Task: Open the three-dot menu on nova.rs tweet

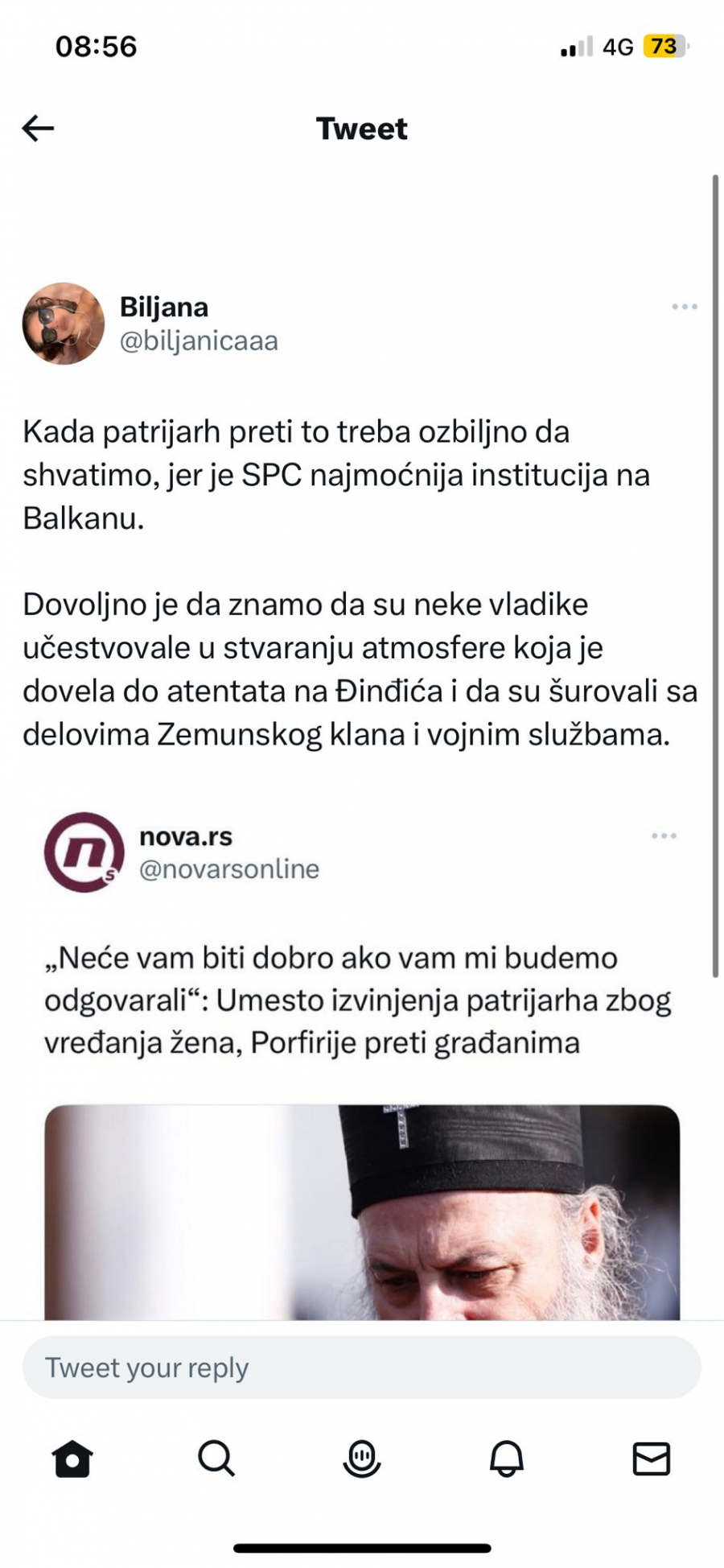Action: coord(662,836)
